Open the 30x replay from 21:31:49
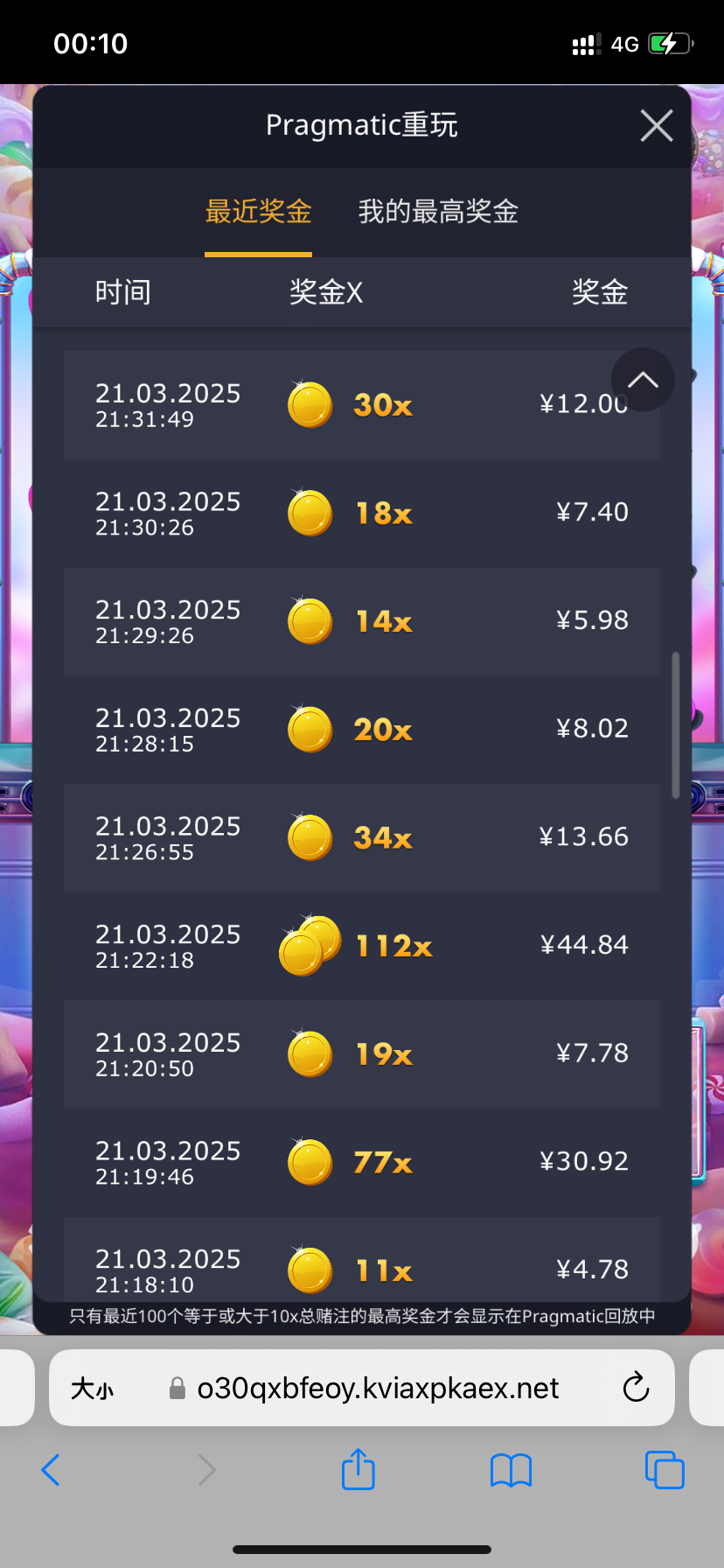The image size is (724, 1568). [x=362, y=405]
